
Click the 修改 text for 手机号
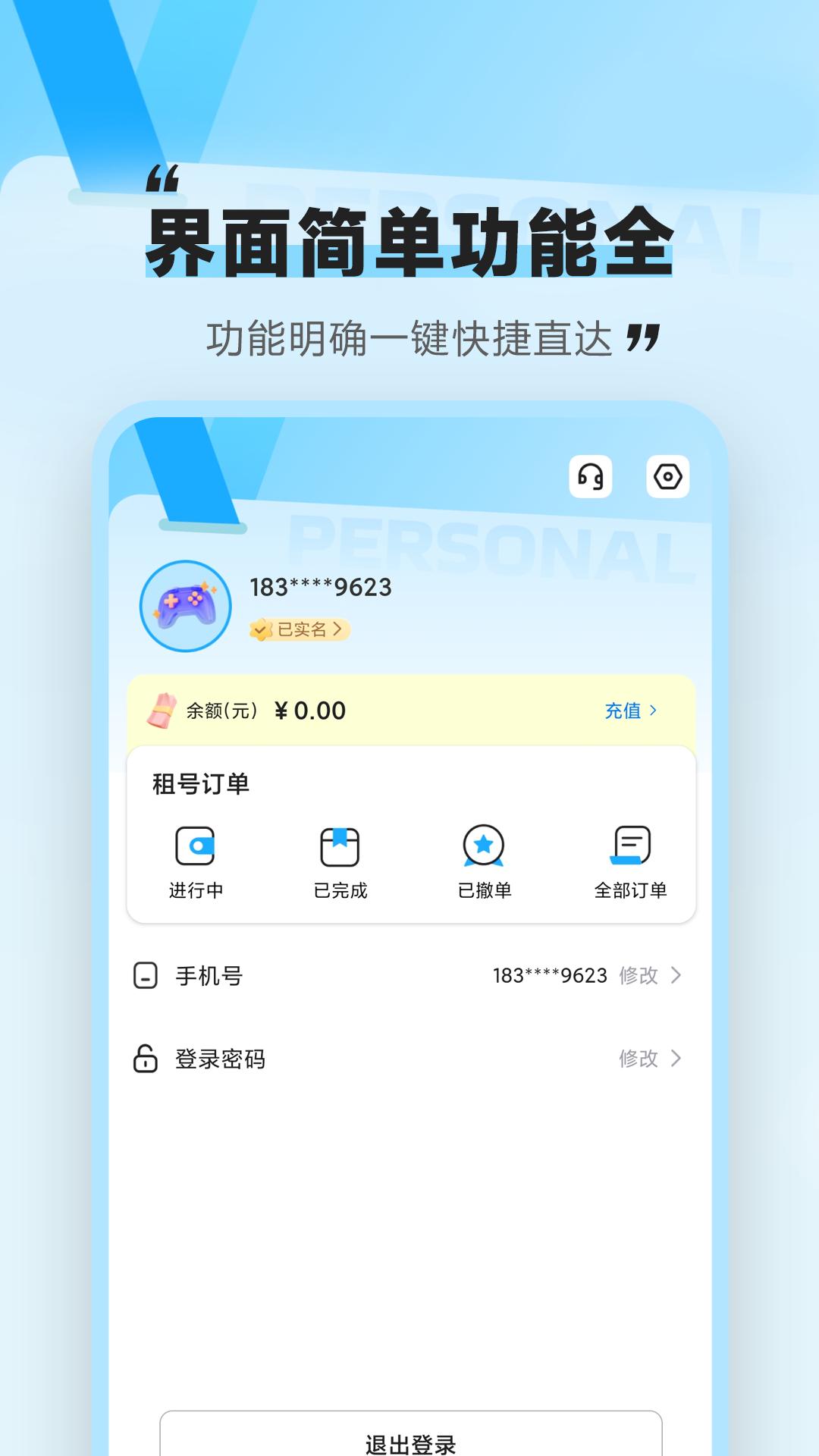pos(639,975)
